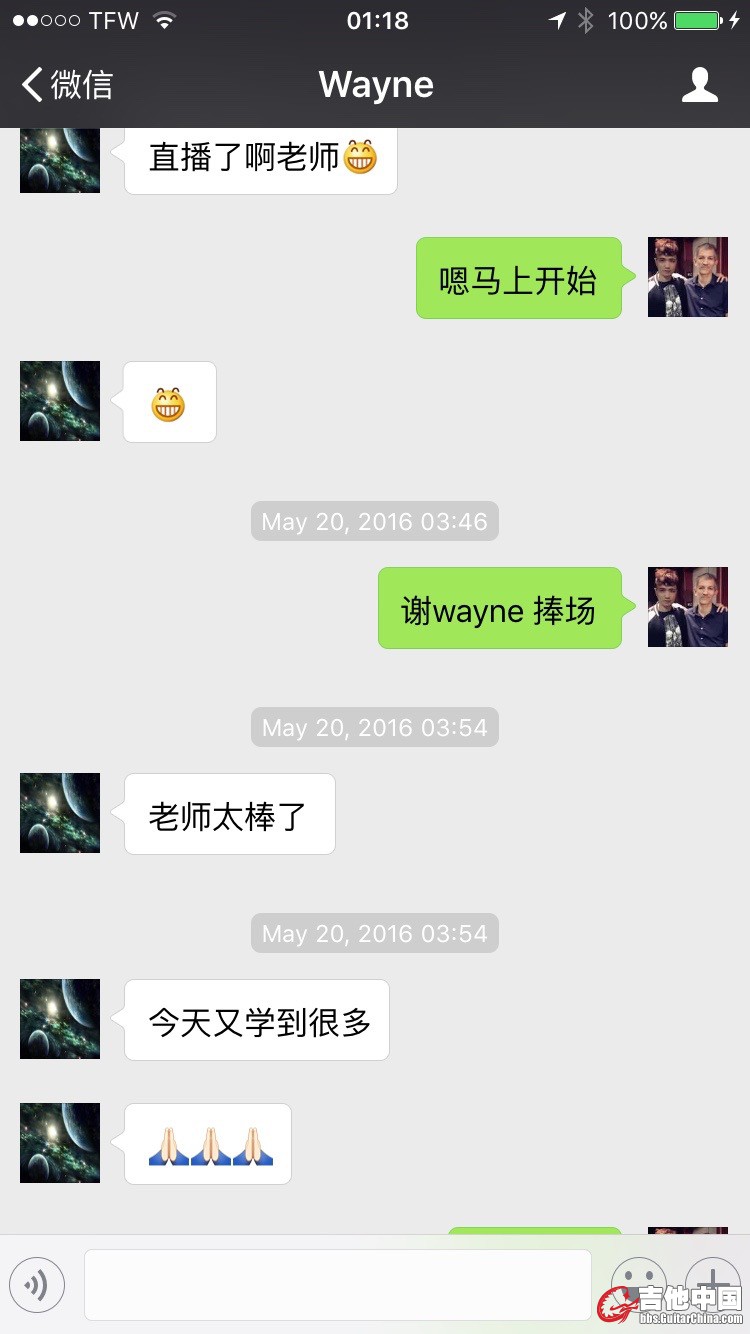Open Wayne's avatar beside 老师太棒了

pos(60,813)
